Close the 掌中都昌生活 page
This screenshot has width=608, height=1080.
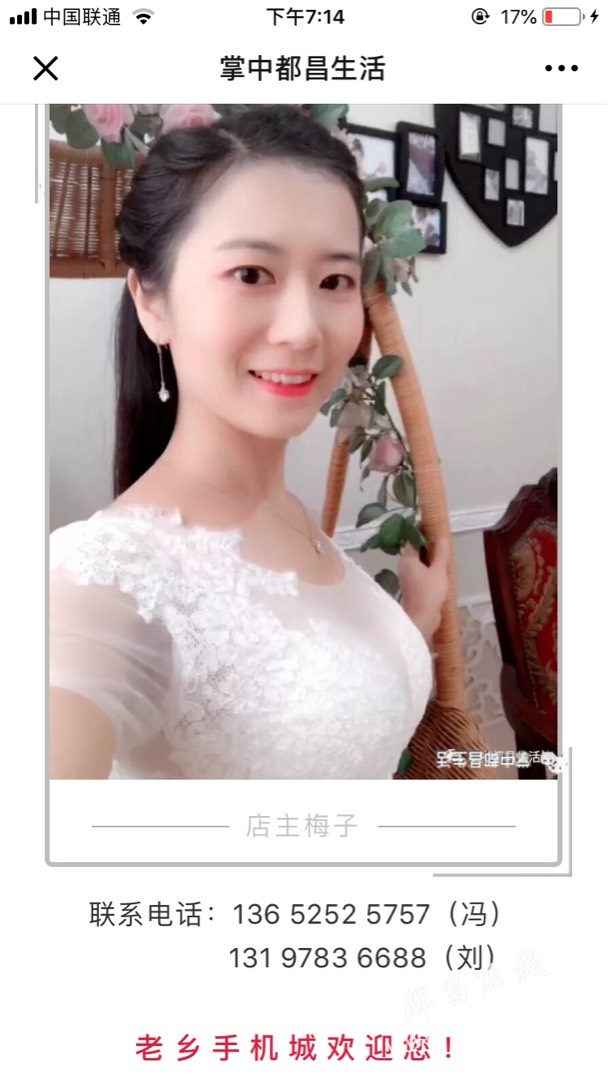[x=46, y=68]
